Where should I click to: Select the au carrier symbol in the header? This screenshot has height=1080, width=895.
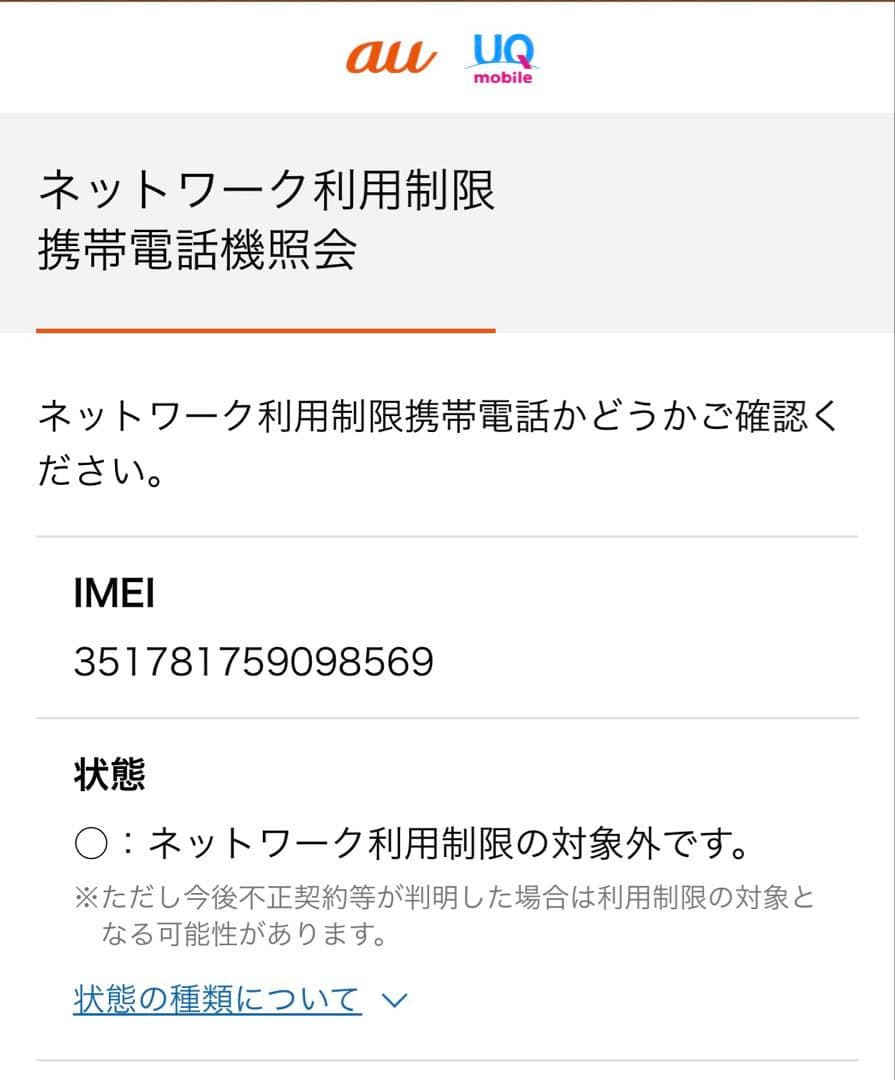(392, 58)
